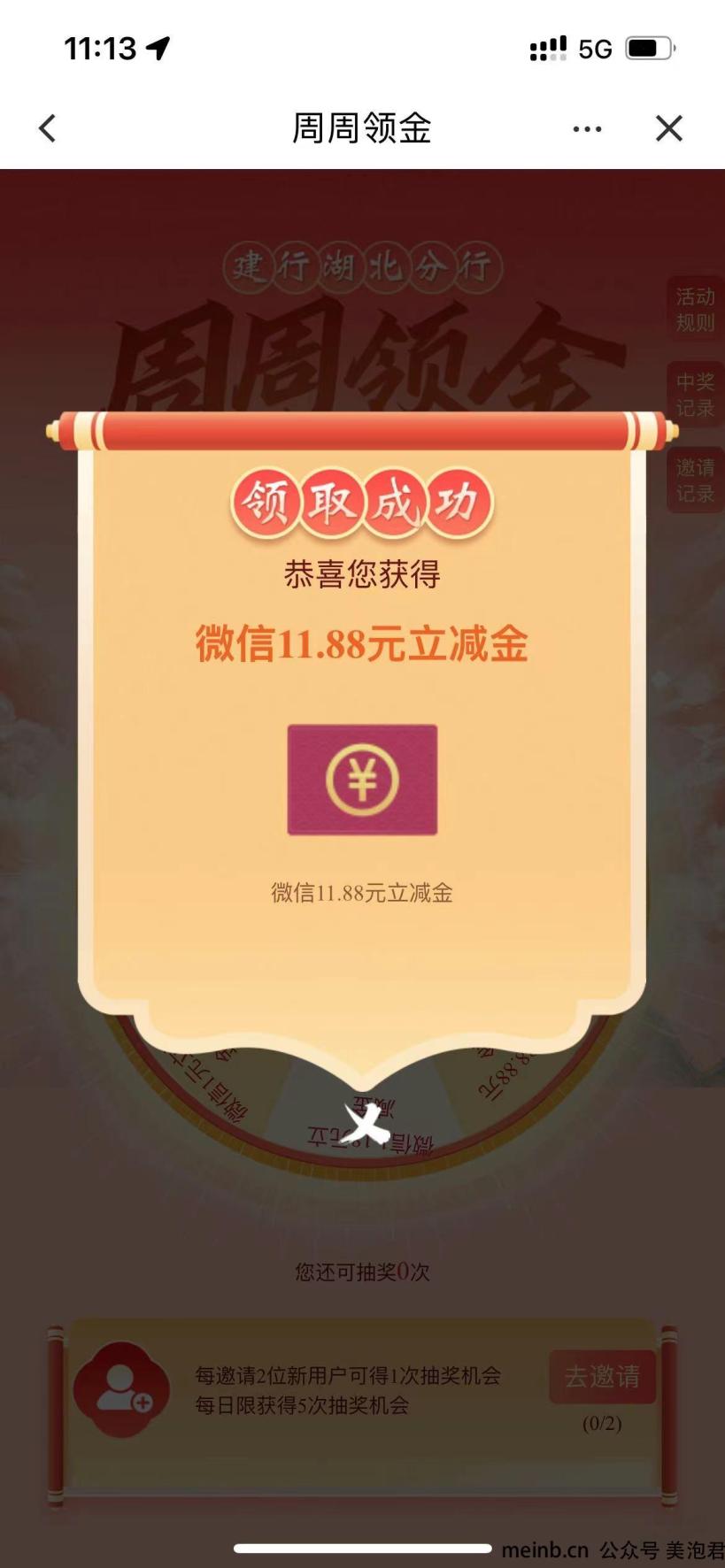Close the 周周领金 mini program page
The width and height of the screenshot is (725, 1568).
(669, 128)
